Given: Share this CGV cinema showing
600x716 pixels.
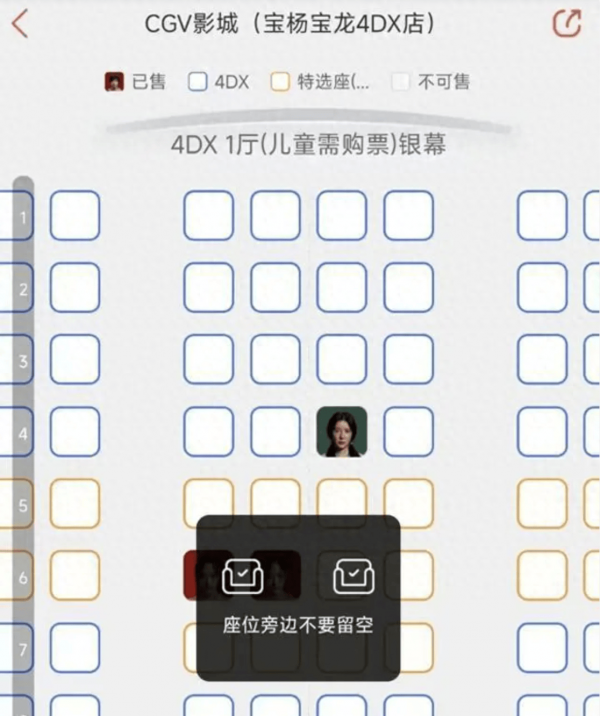Looking at the screenshot, I should click(566, 24).
